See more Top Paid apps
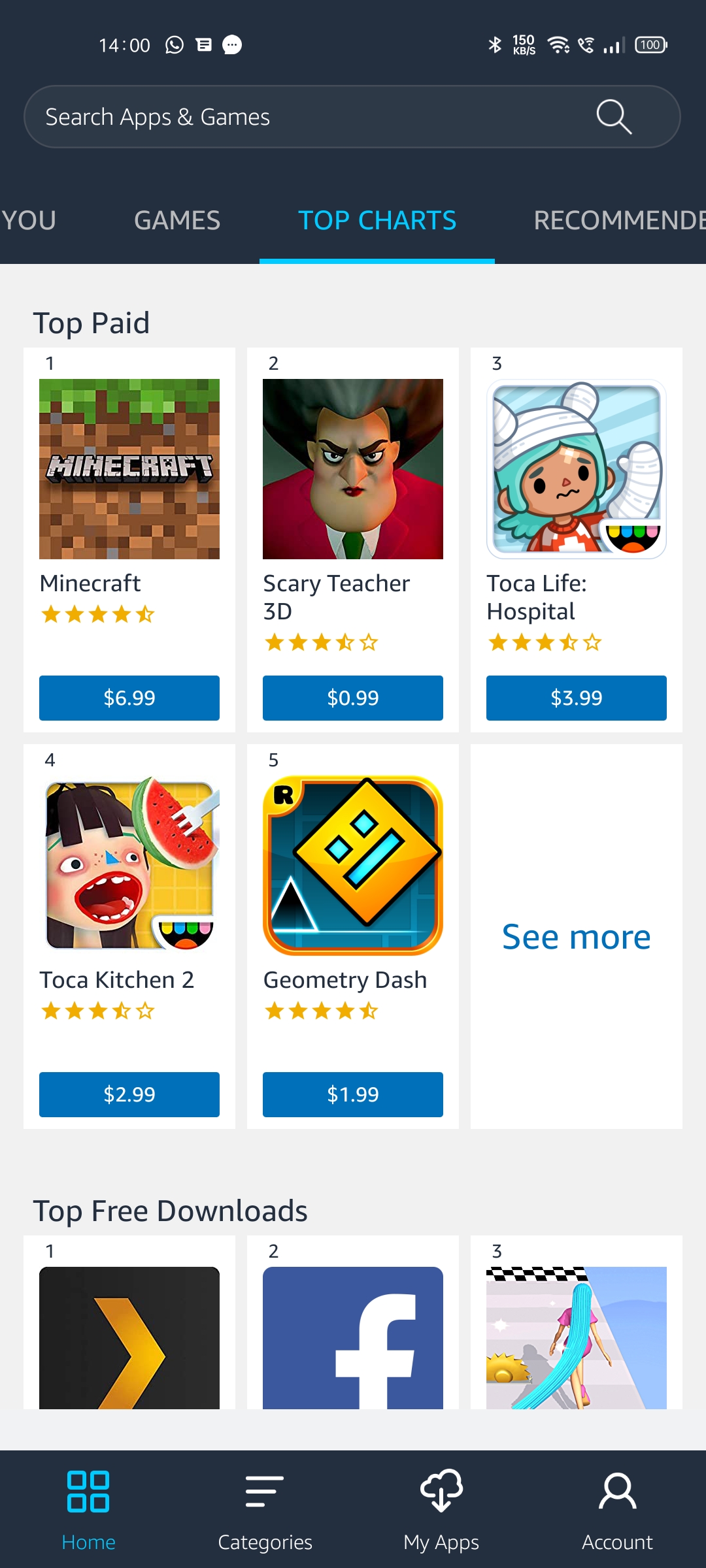The height and width of the screenshot is (1568, 706). (x=577, y=937)
